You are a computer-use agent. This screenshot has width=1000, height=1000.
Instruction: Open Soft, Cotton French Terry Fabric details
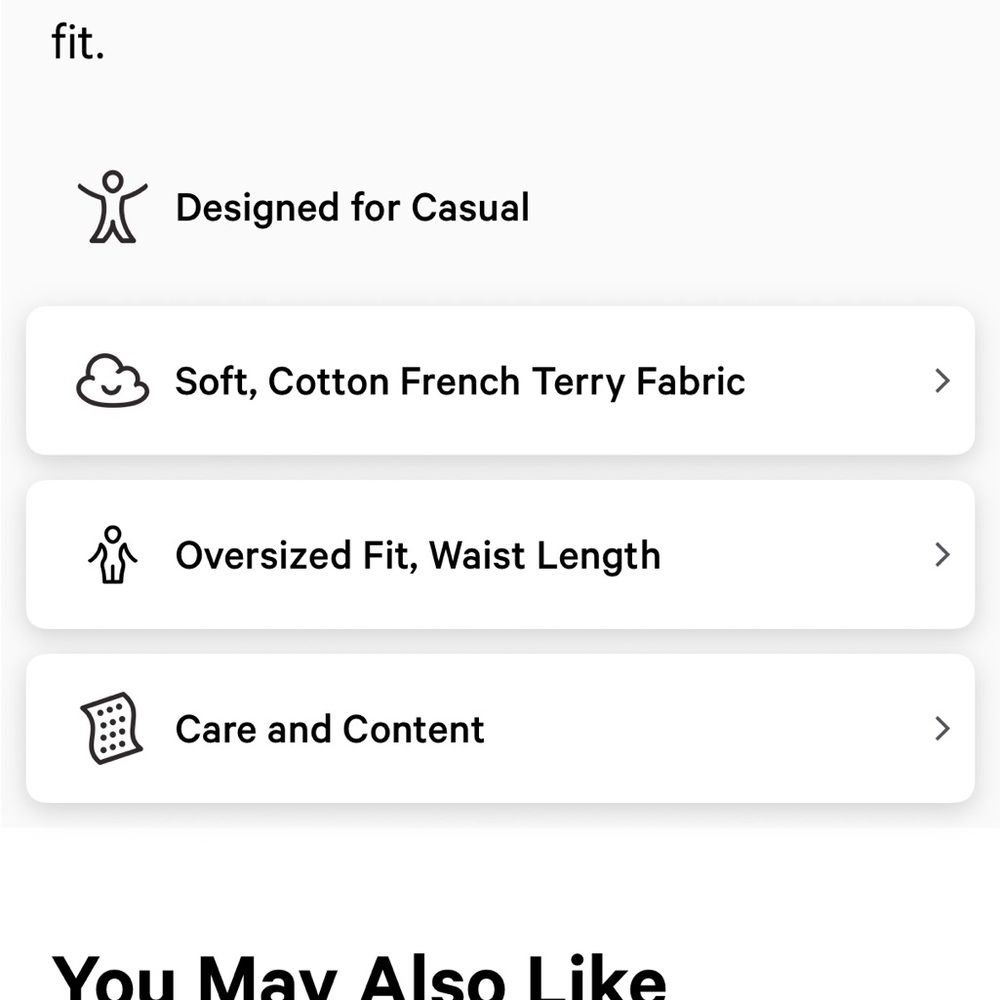tap(500, 381)
